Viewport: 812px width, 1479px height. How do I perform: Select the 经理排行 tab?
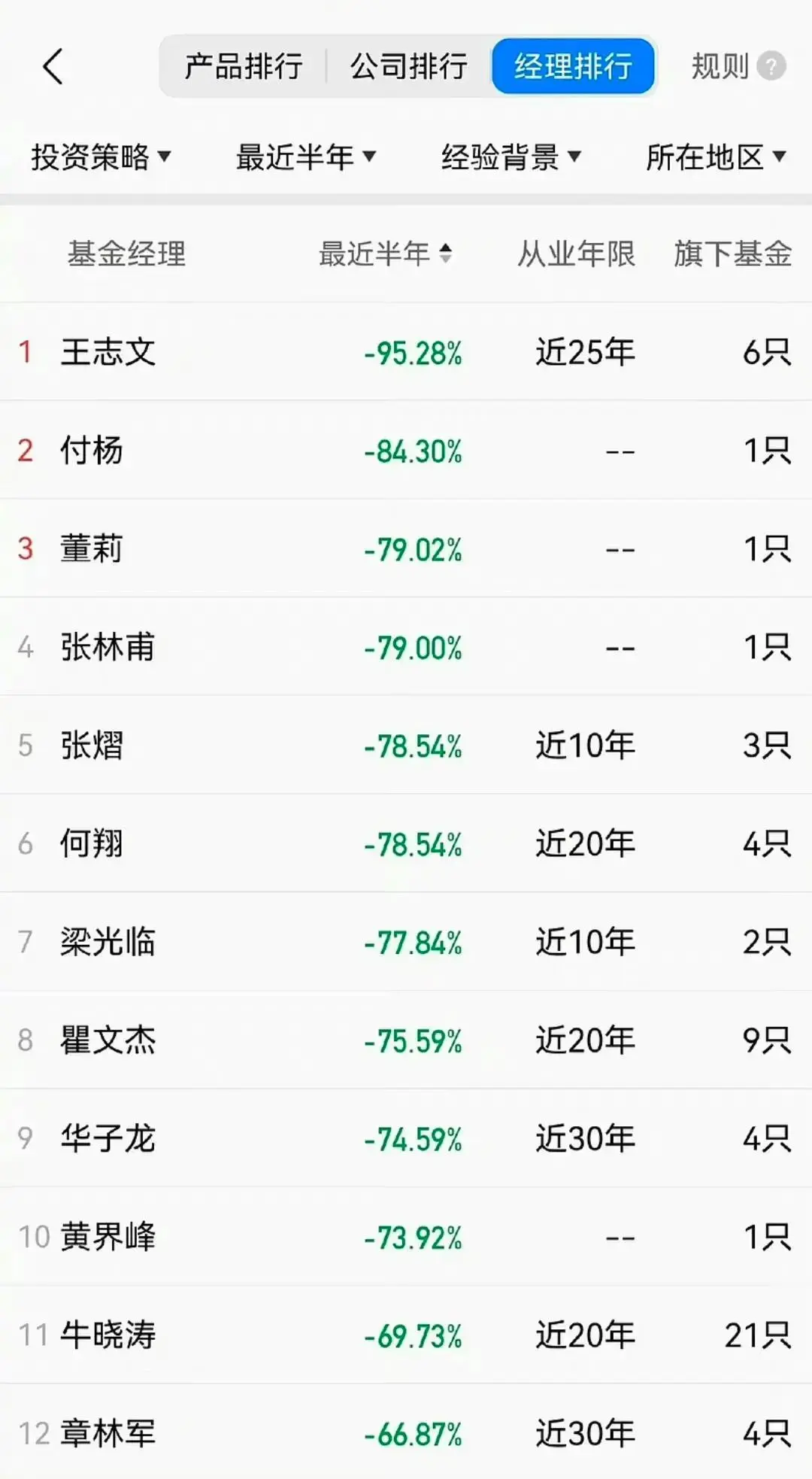click(x=573, y=67)
